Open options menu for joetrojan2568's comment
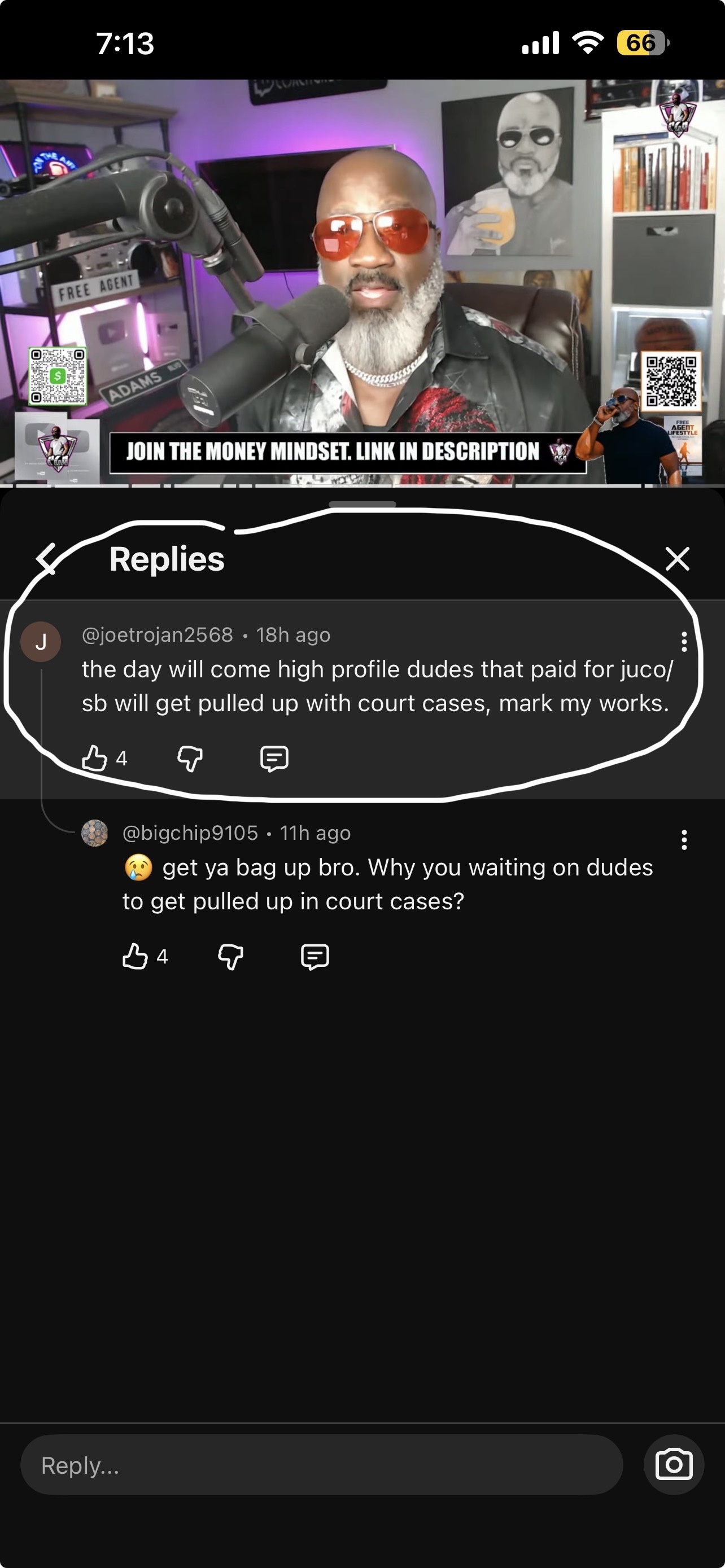 684,642
